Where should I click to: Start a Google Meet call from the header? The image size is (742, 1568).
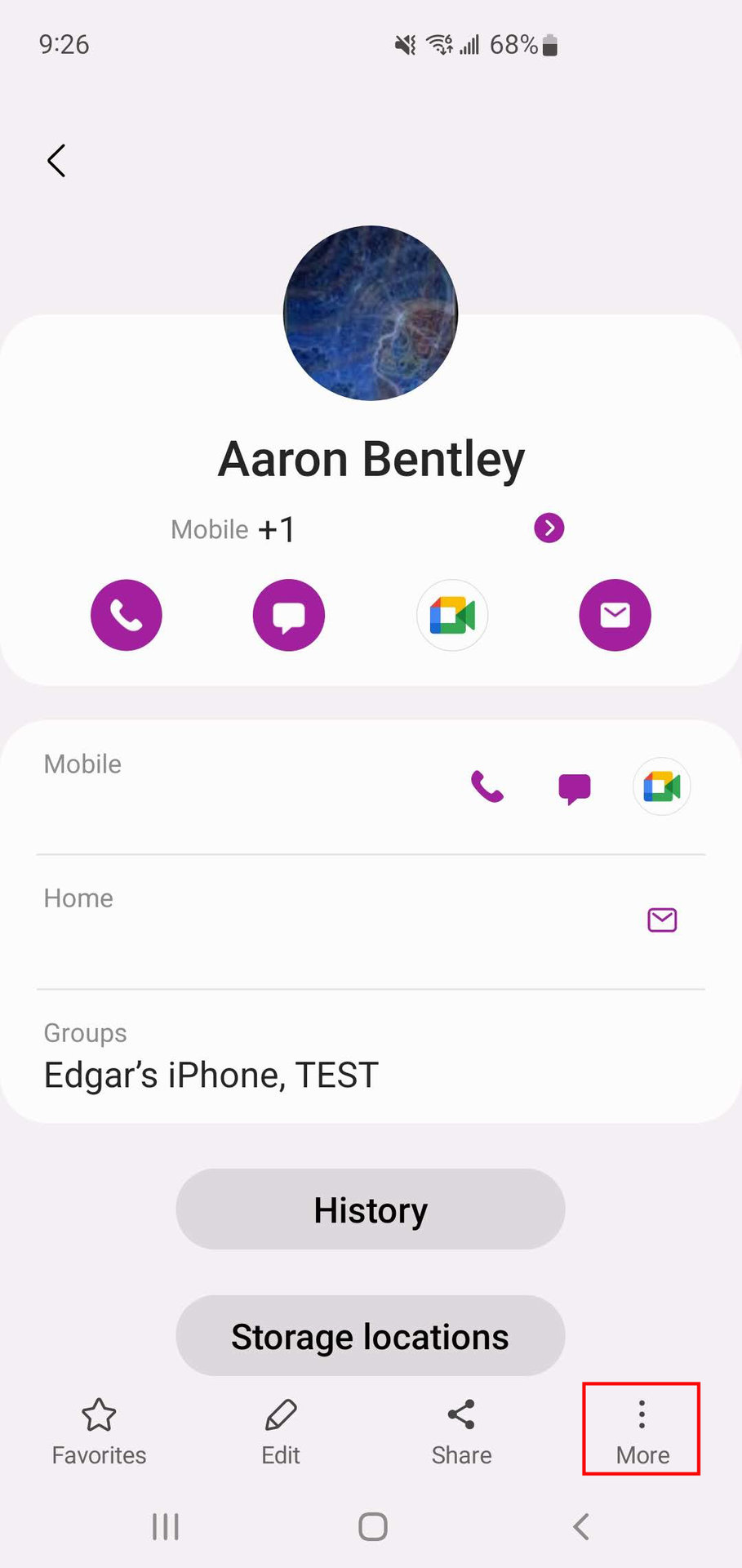pos(452,615)
